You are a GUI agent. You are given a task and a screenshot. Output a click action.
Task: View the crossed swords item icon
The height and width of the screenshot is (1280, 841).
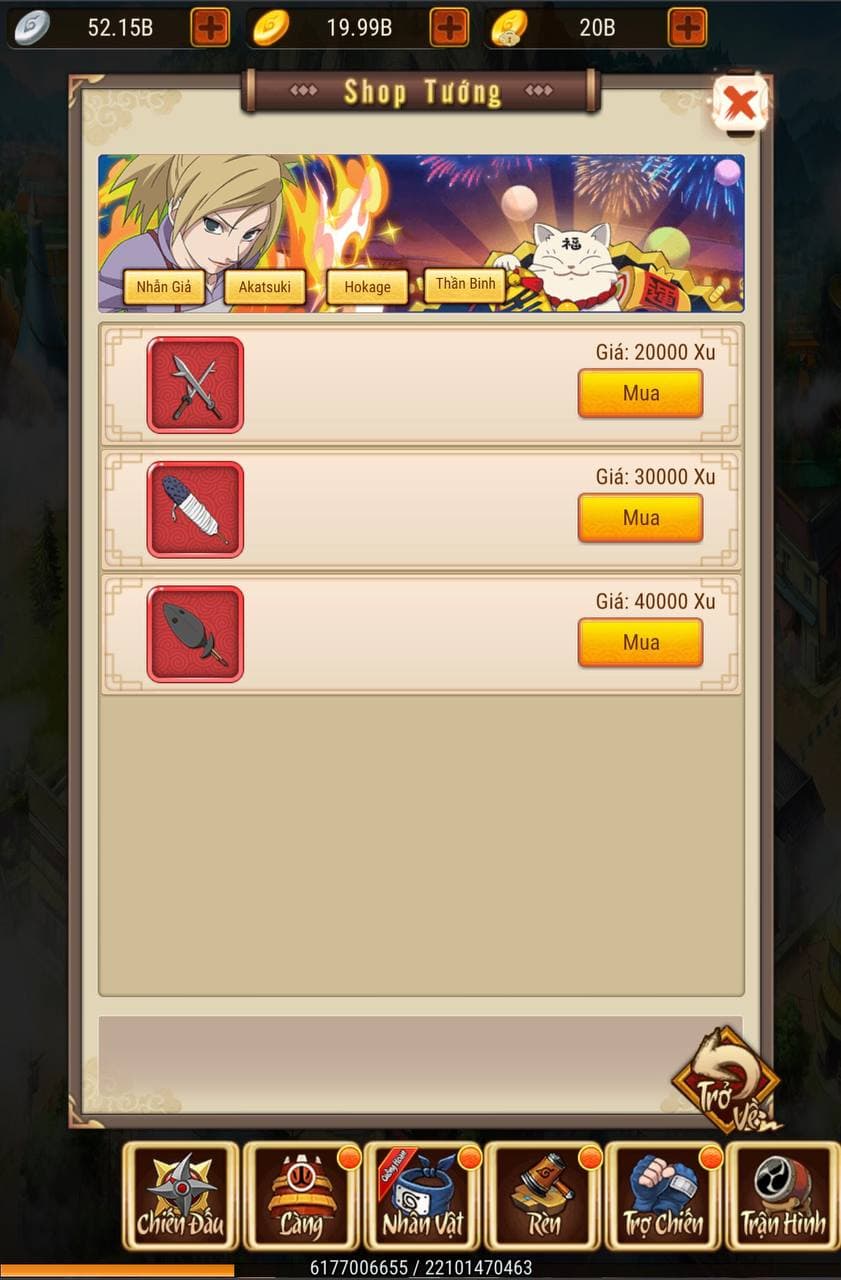195,385
